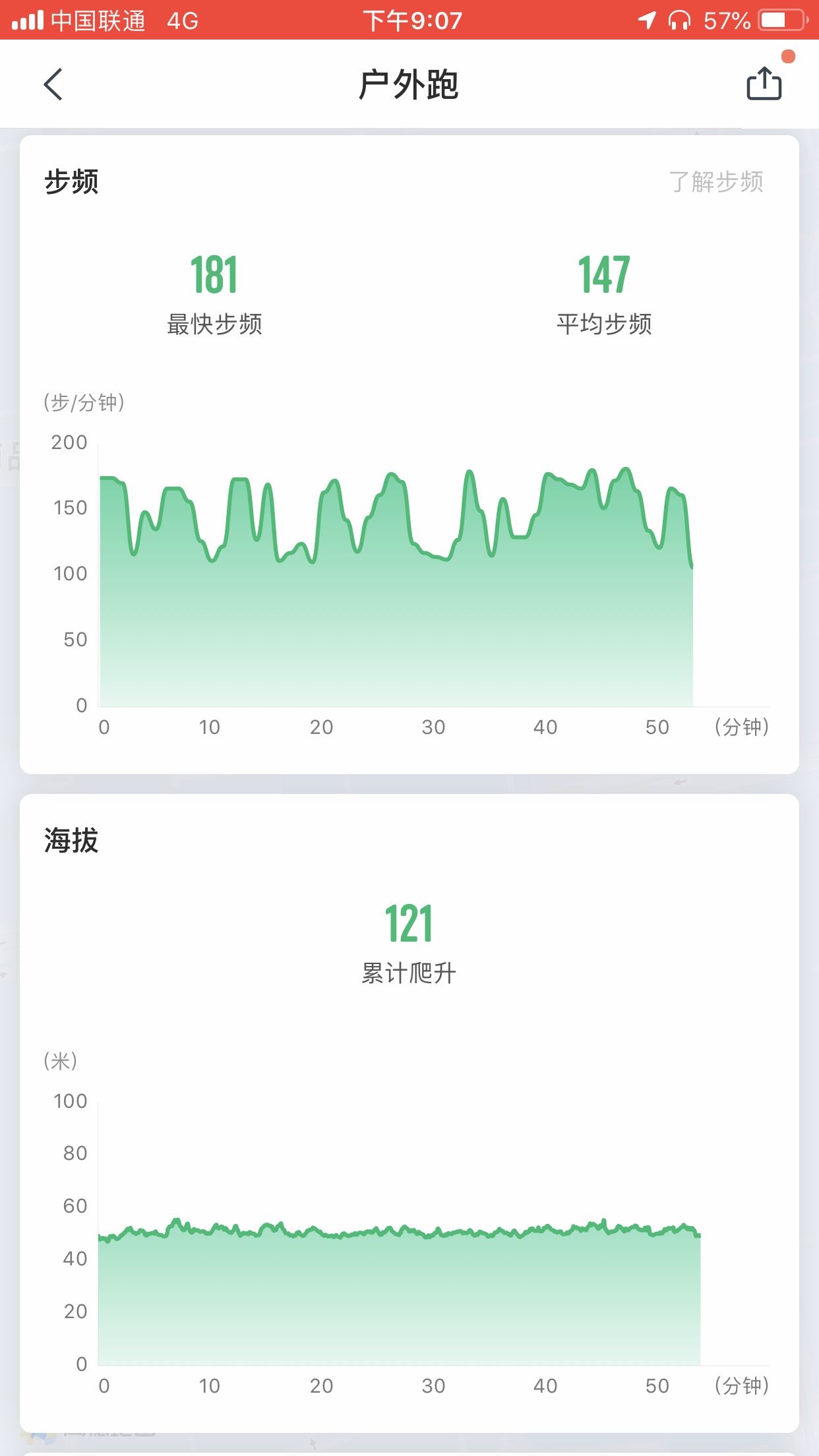
Task: Open the 了解步频 link
Action: tap(715, 181)
